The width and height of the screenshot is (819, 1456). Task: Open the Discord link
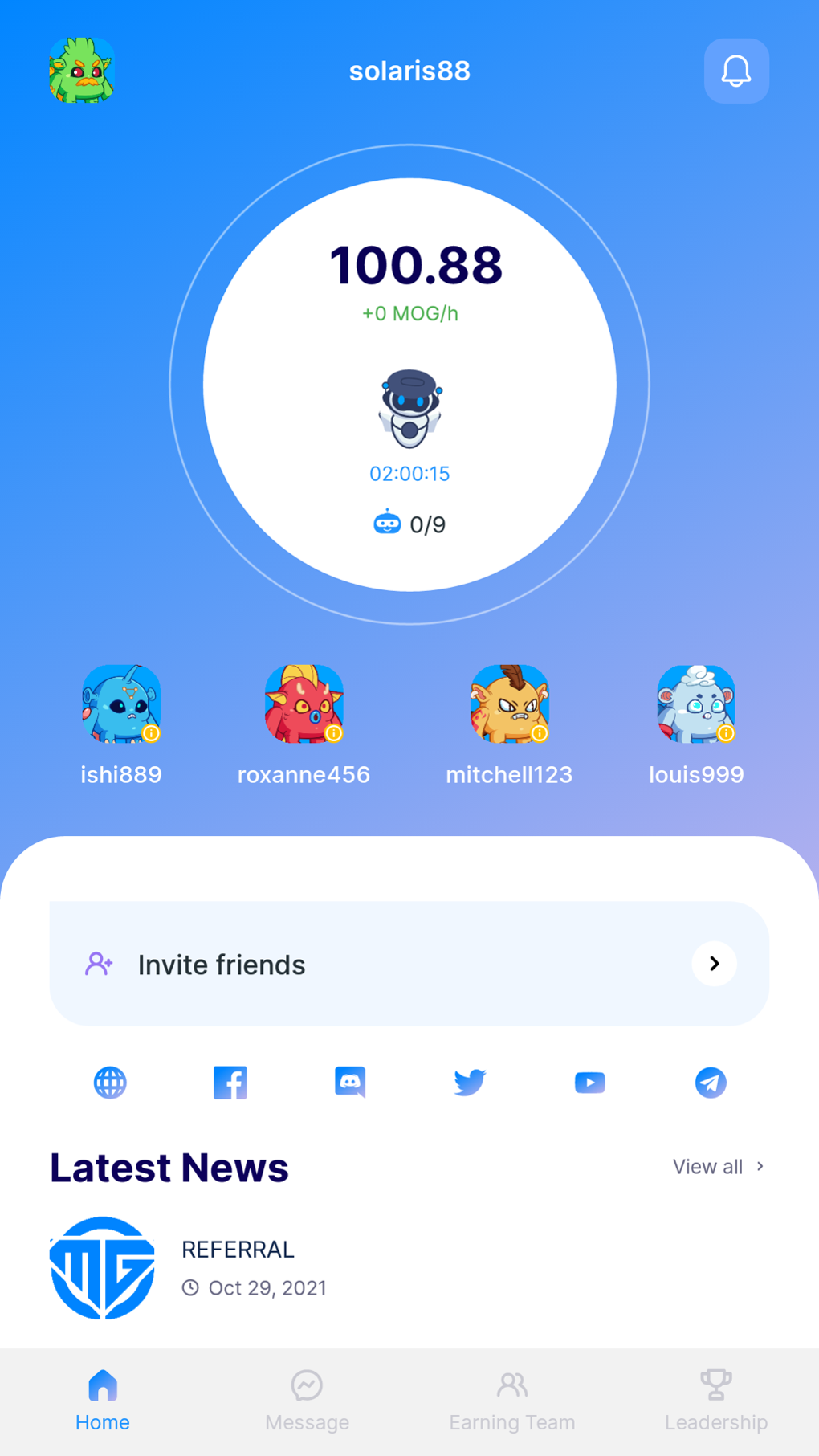click(x=350, y=1083)
